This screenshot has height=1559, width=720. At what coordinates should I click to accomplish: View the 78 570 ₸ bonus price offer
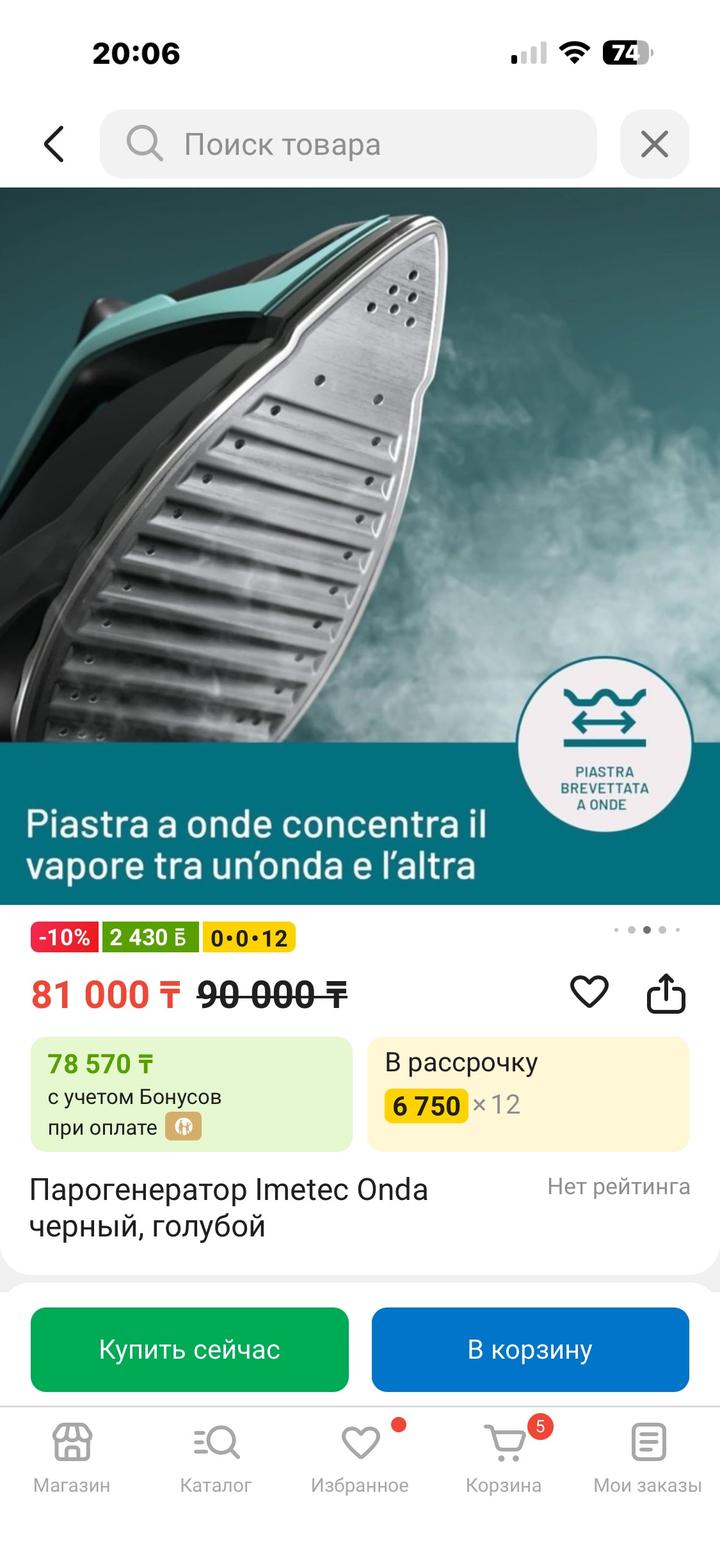click(191, 1093)
